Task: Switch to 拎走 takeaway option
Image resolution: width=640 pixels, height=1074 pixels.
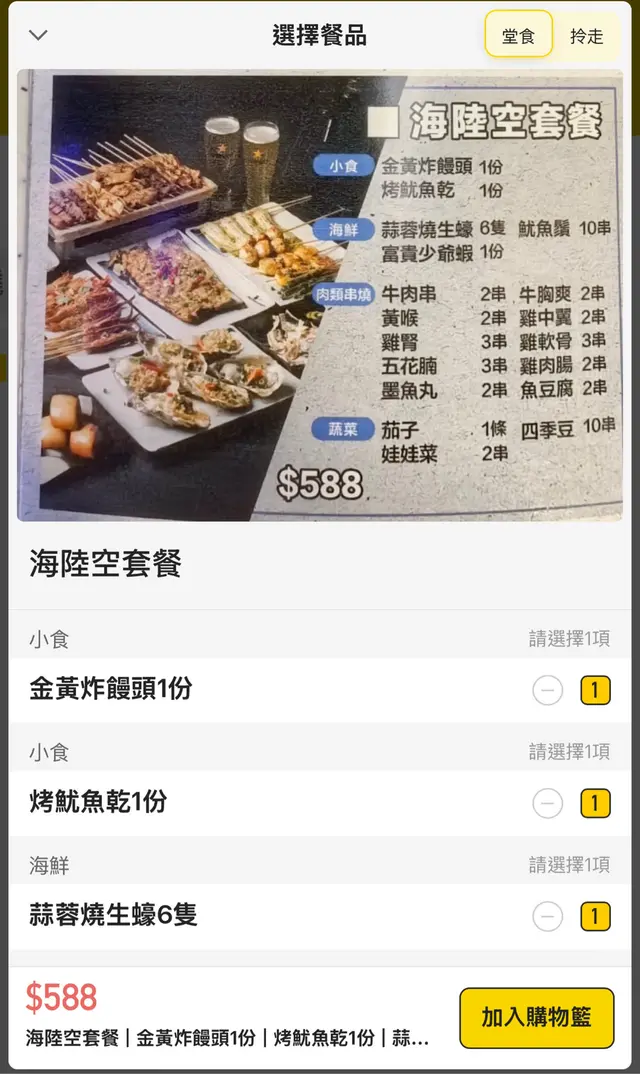Action: click(x=587, y=35)
